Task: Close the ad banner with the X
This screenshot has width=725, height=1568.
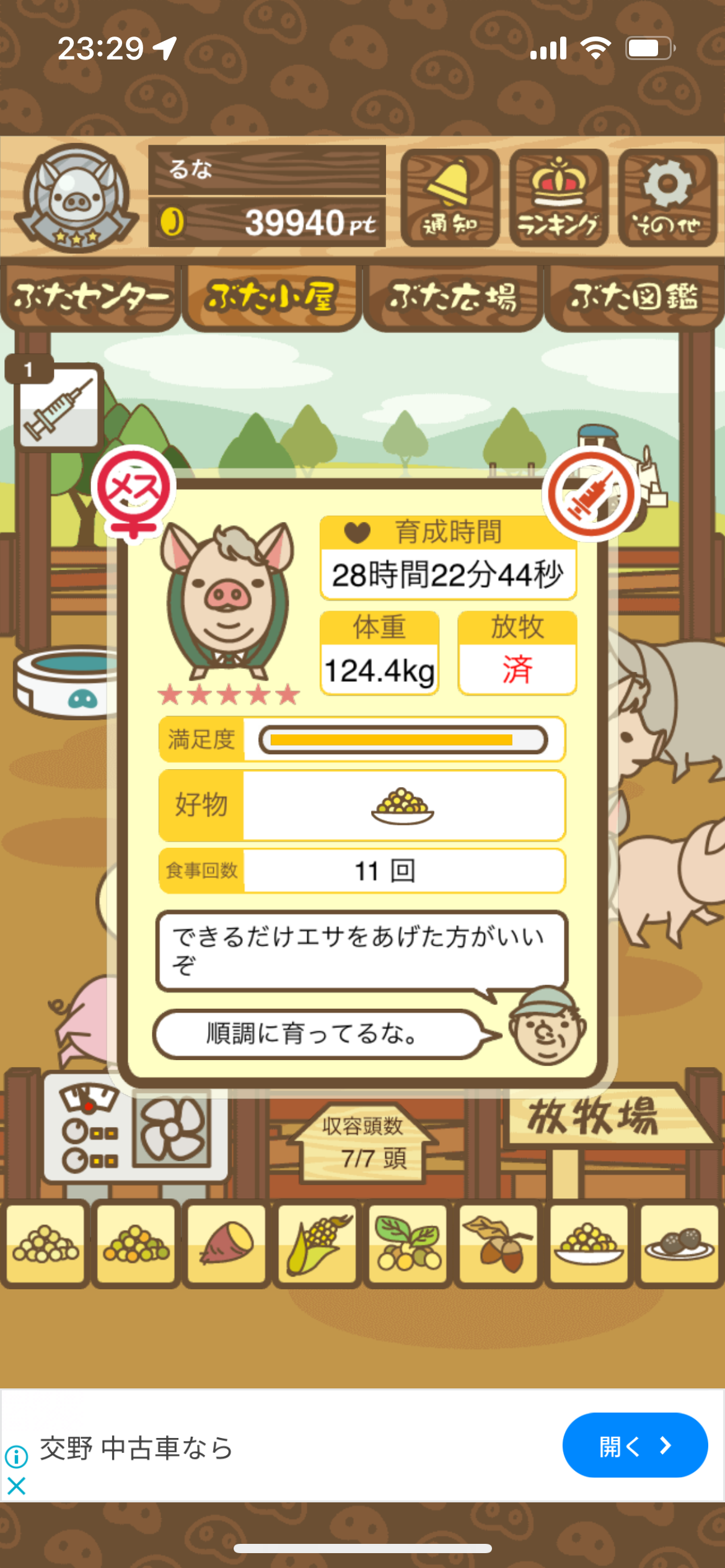Action: (x=17, y=1486)
